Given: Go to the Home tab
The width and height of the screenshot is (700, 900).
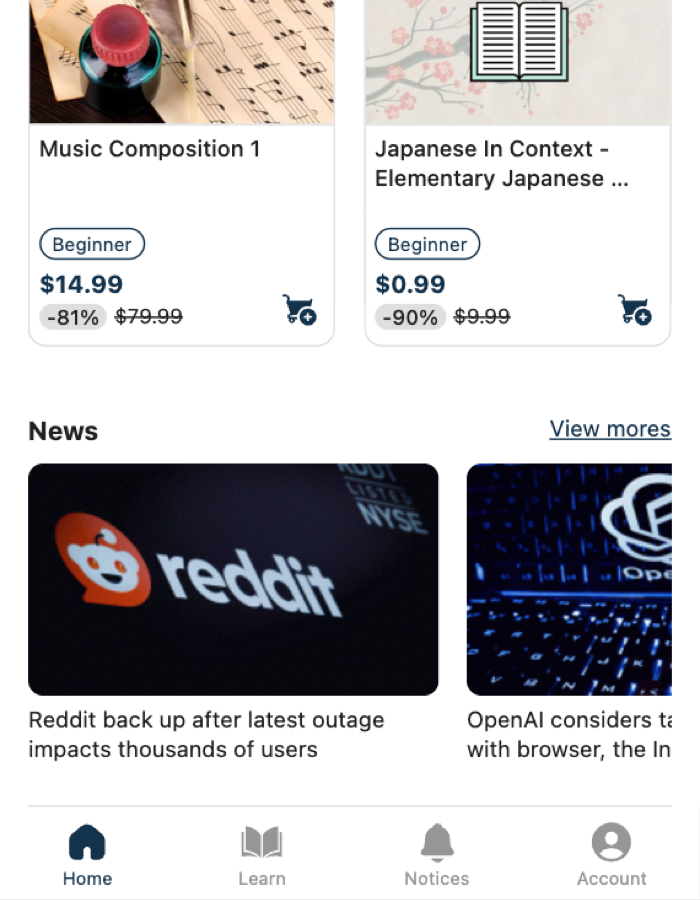Looking at the screenshot, I should 87,855.
